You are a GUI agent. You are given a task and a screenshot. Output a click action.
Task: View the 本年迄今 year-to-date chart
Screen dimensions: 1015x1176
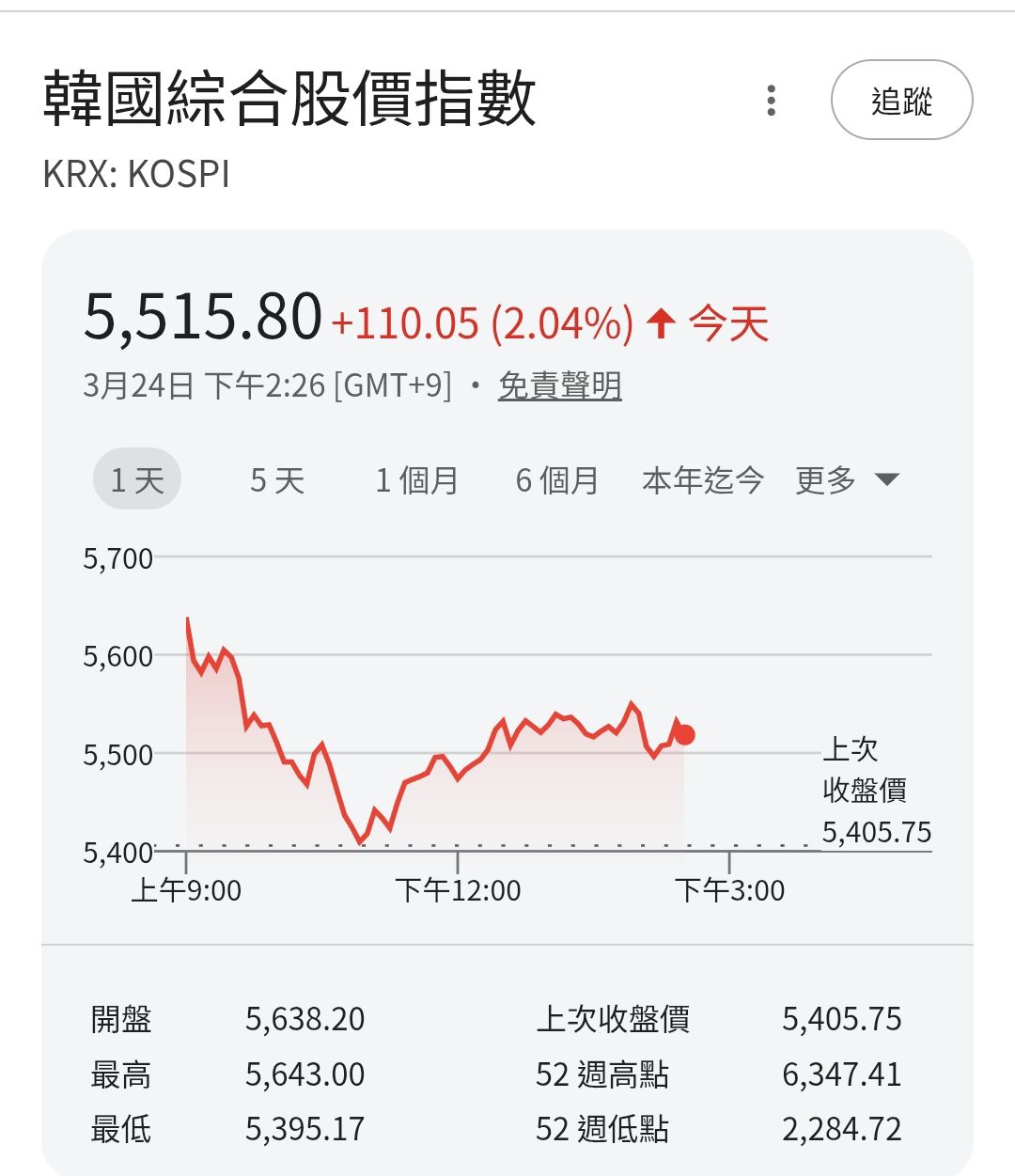(702, 480)
